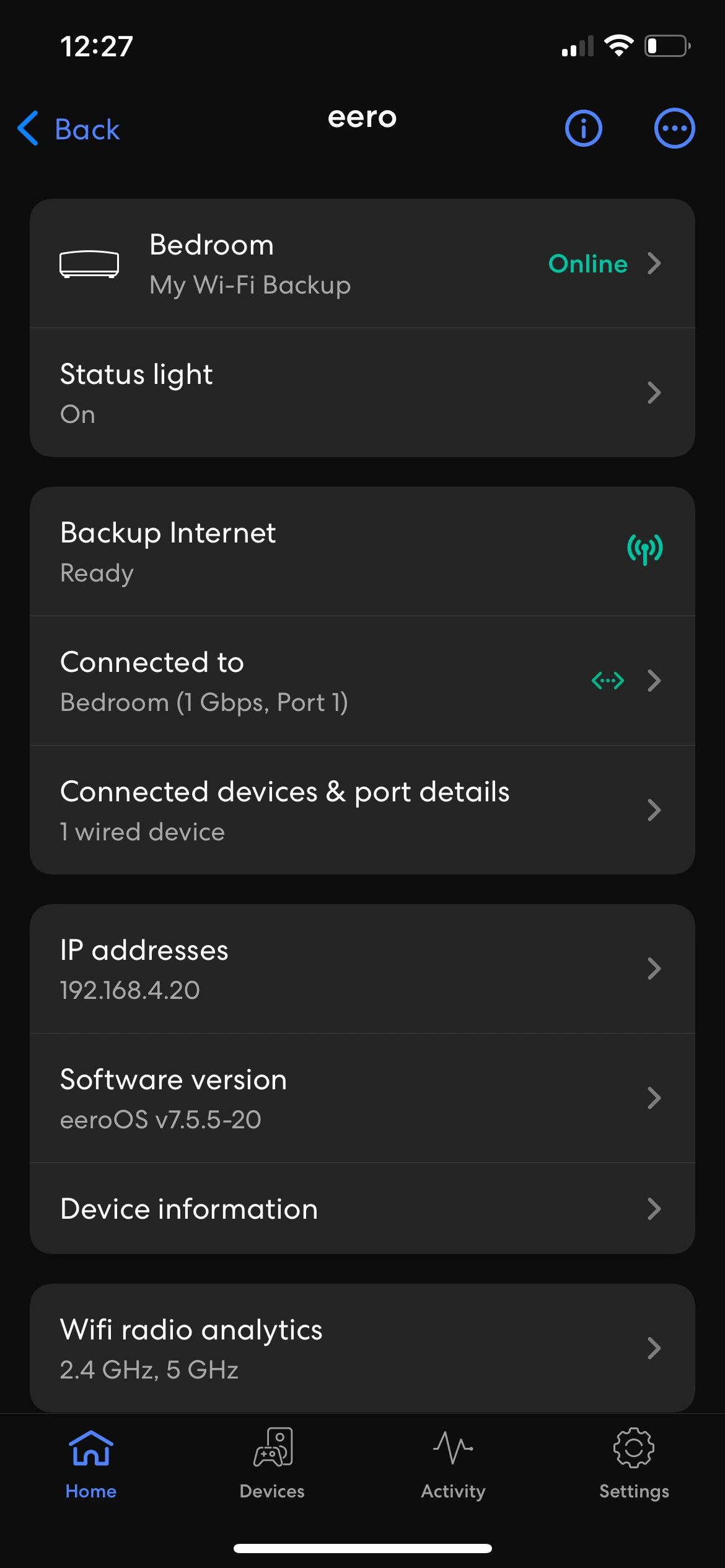Expand Connected devices & port details

coord(362,809)
